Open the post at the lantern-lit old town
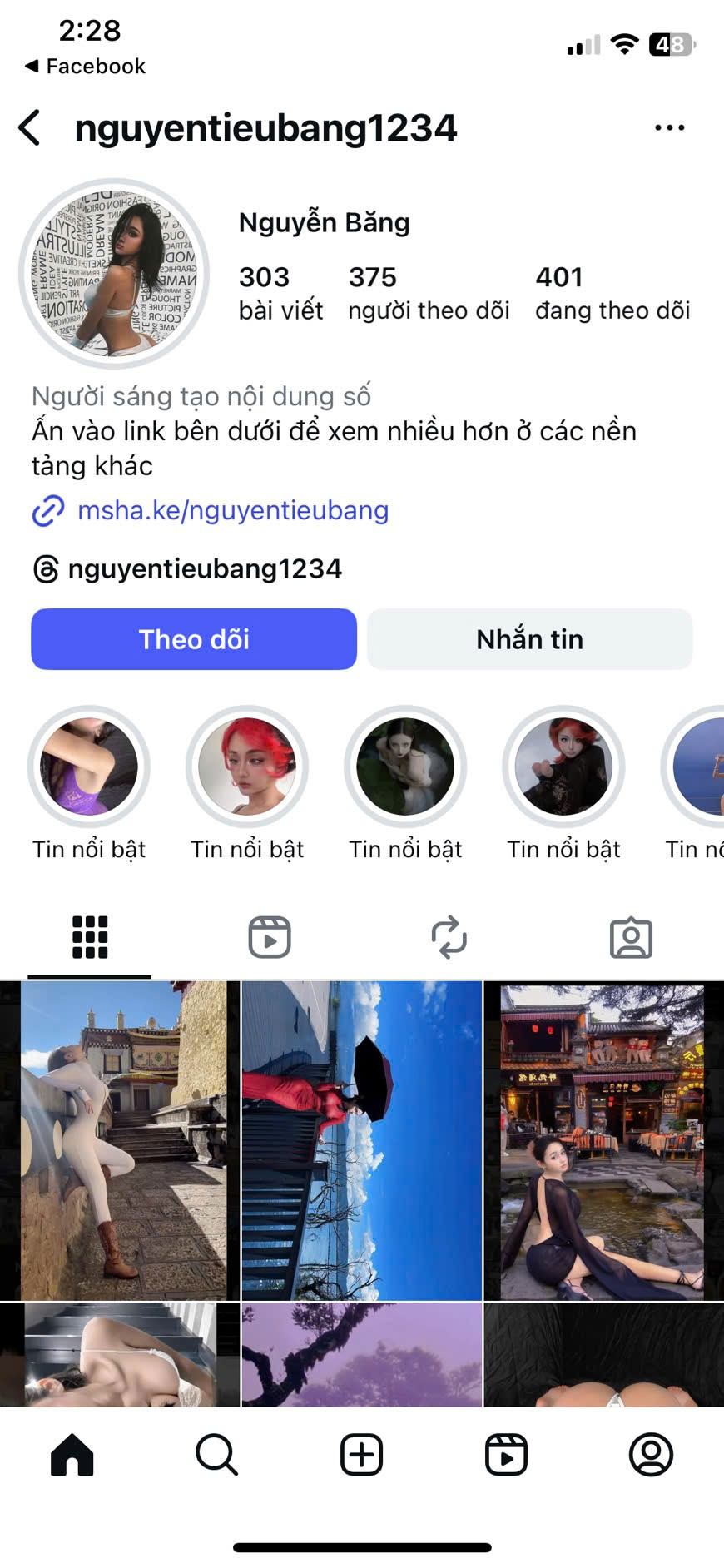The height and width of the screenshot is (1568, 724). pos(603,1140)
